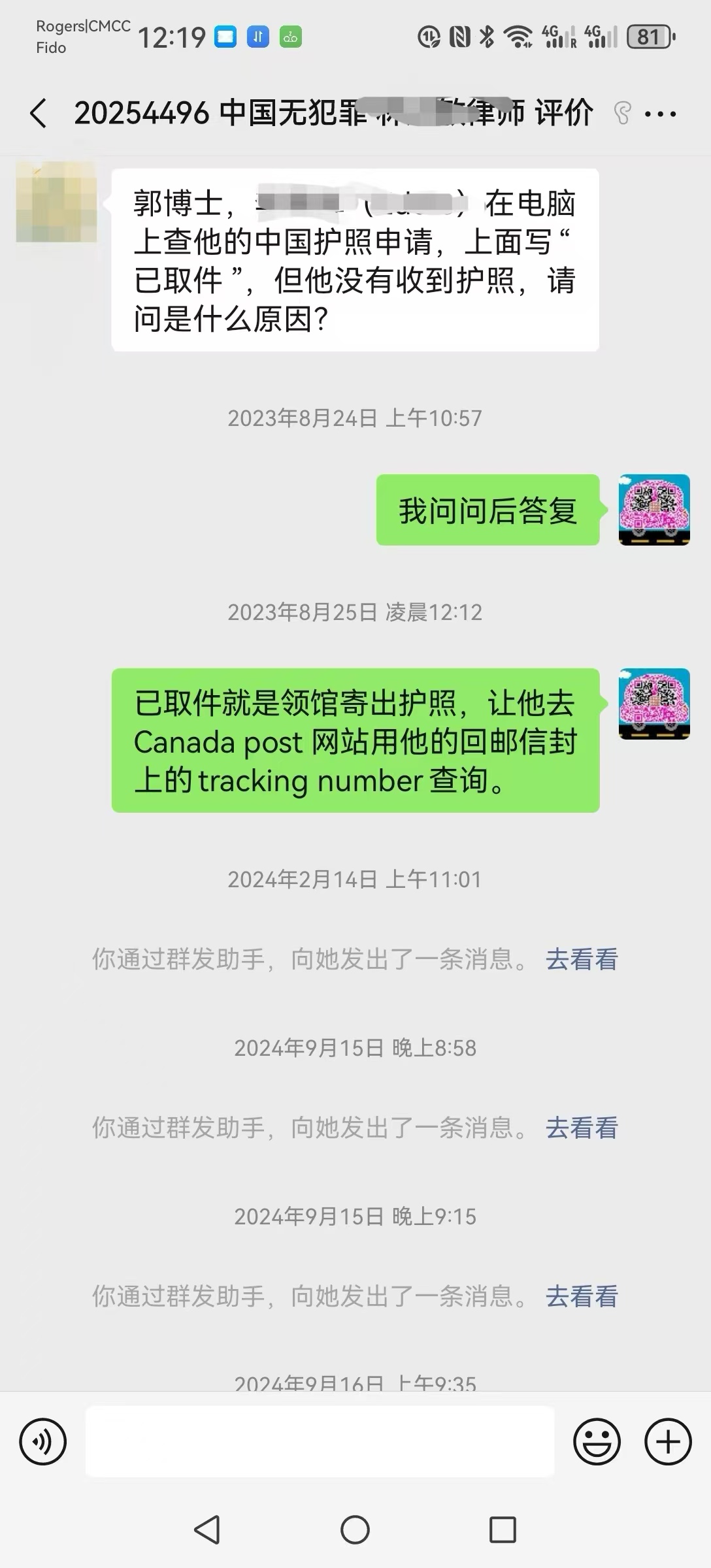
Task: Open the emoji sticker panel
Action: [x=596, y=1441]
